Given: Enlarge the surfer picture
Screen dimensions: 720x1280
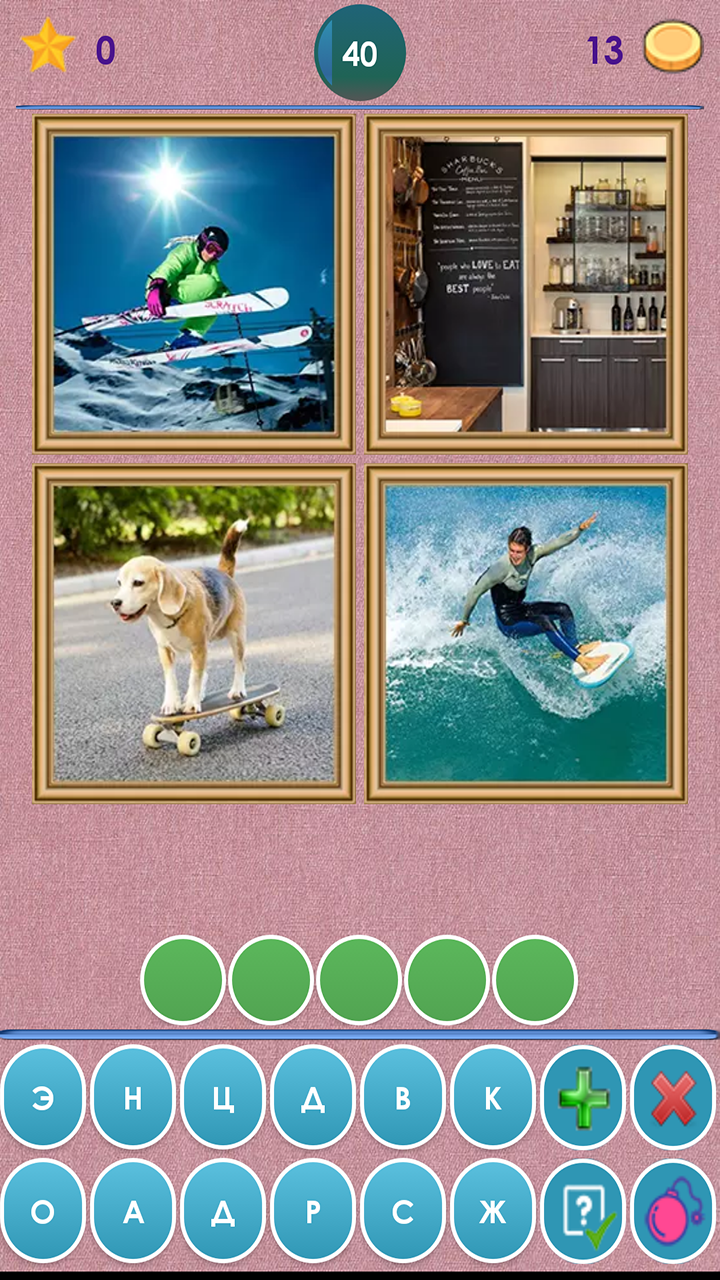Looking at the screenshot, I should pos(526,633).
